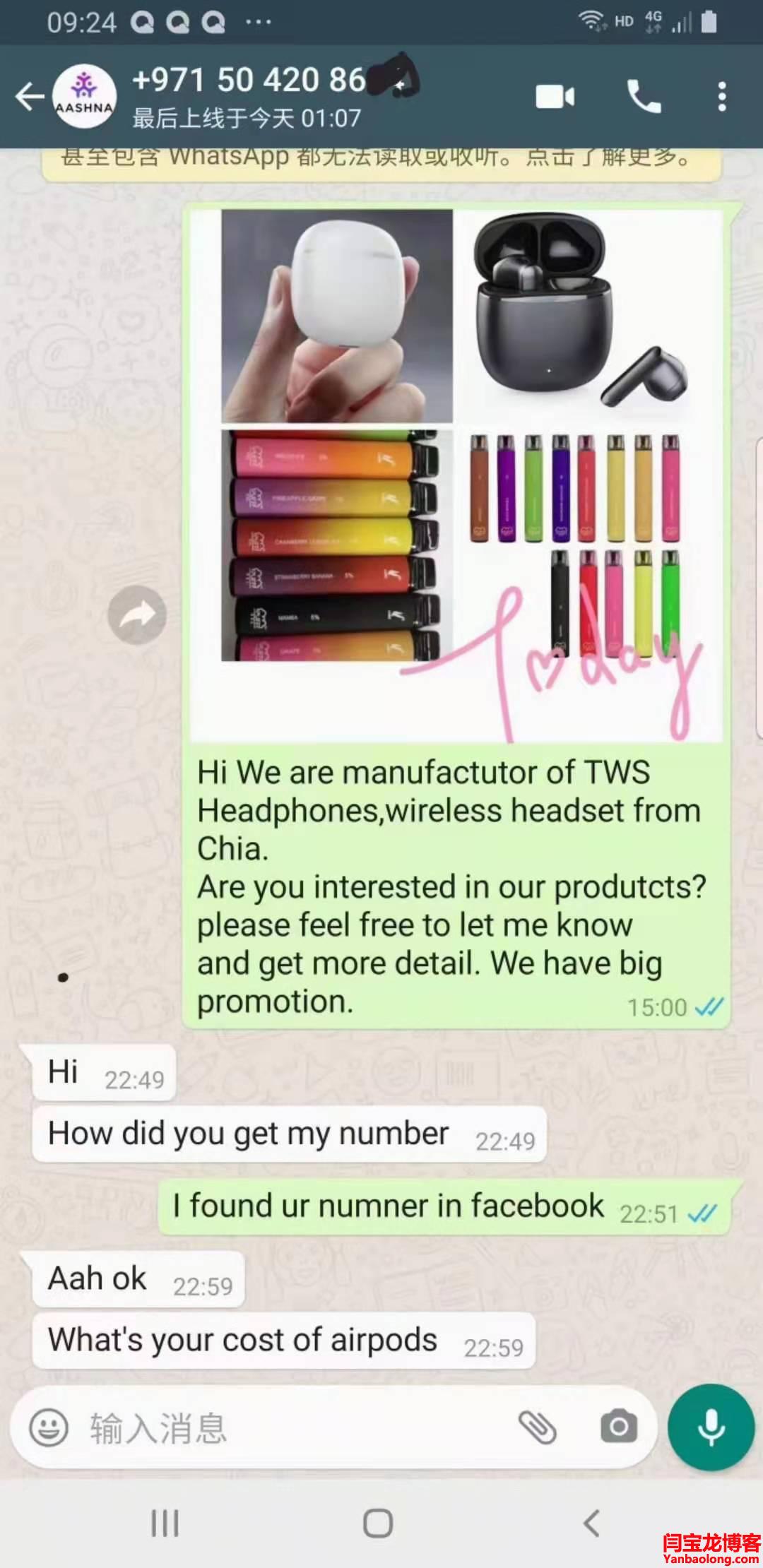Forward the product image message

137,614
